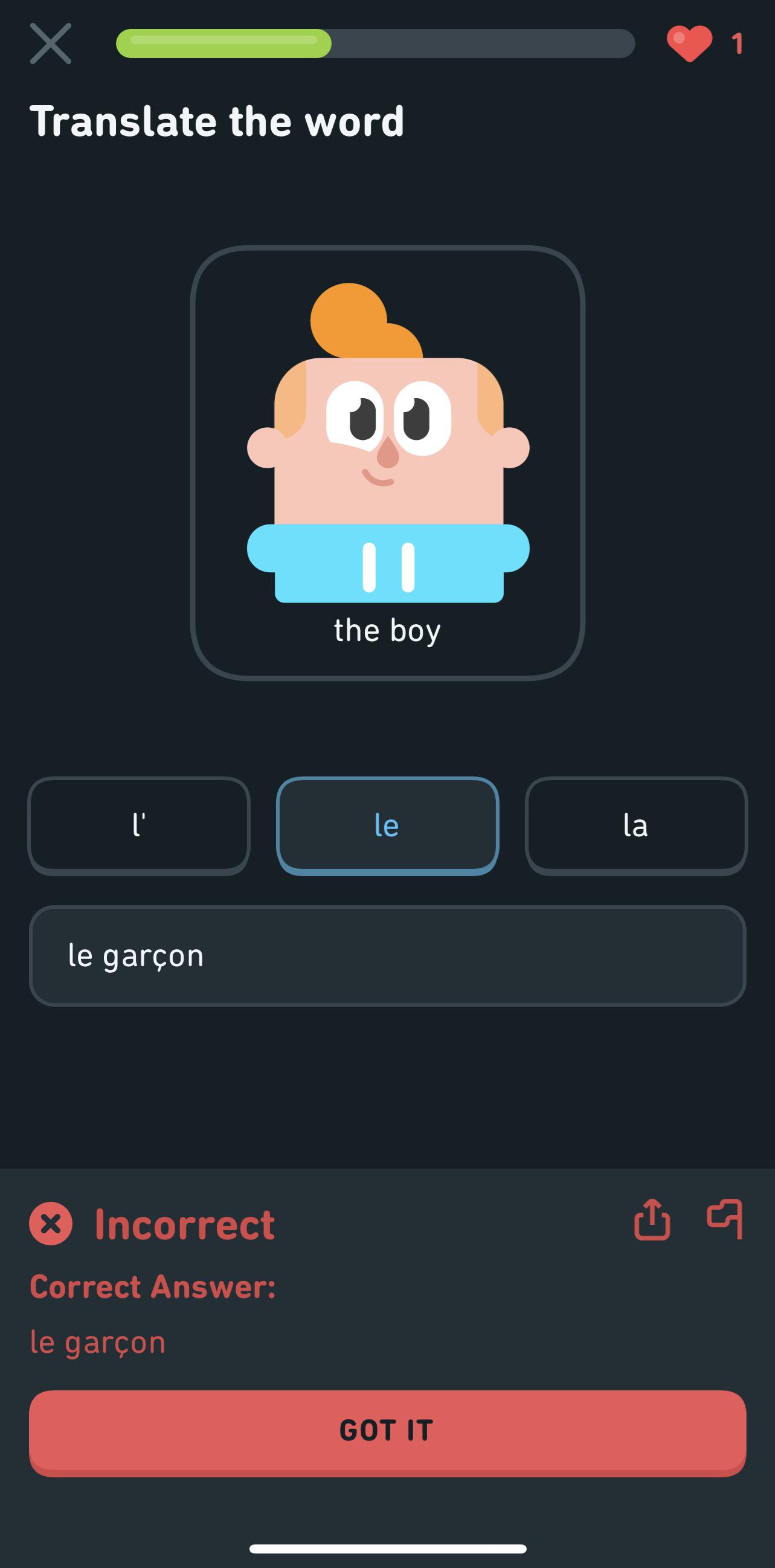The width and height of the screenshot is (775, 1568).
Task: Select the highlighted word option le
Action: tap(388, 825)
